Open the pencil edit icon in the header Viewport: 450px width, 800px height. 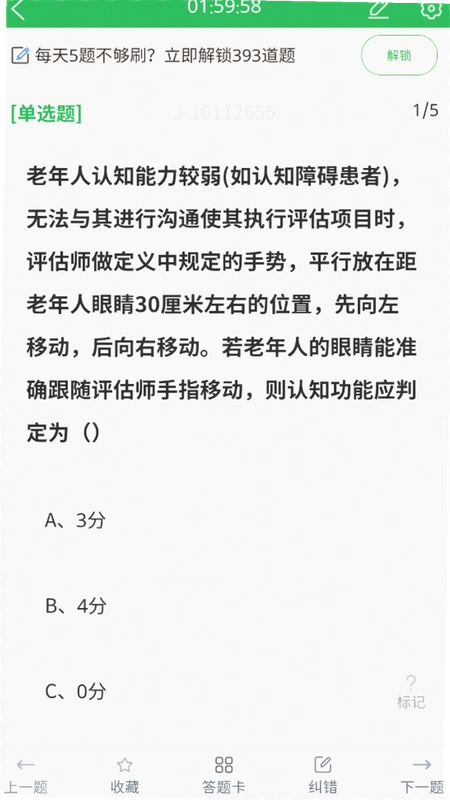(379, 9)
